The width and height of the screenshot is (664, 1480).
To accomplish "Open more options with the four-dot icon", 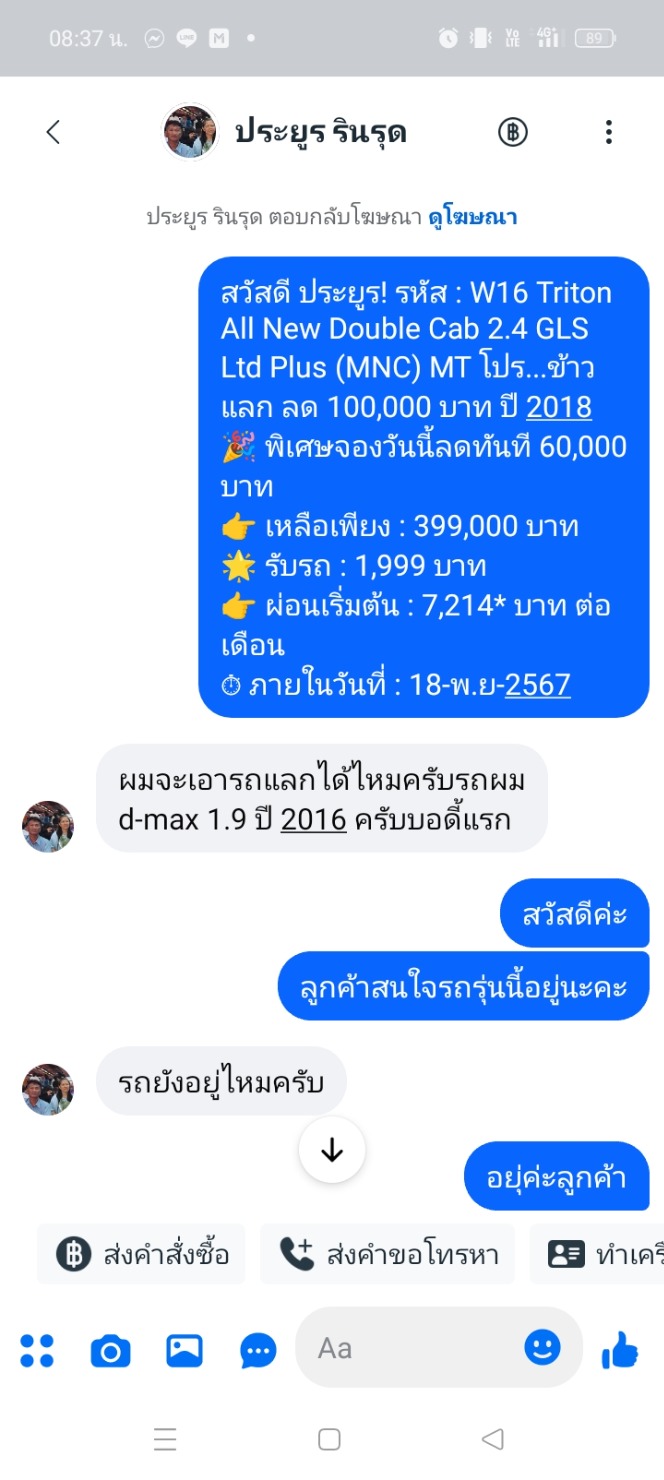I will 37,1350.
